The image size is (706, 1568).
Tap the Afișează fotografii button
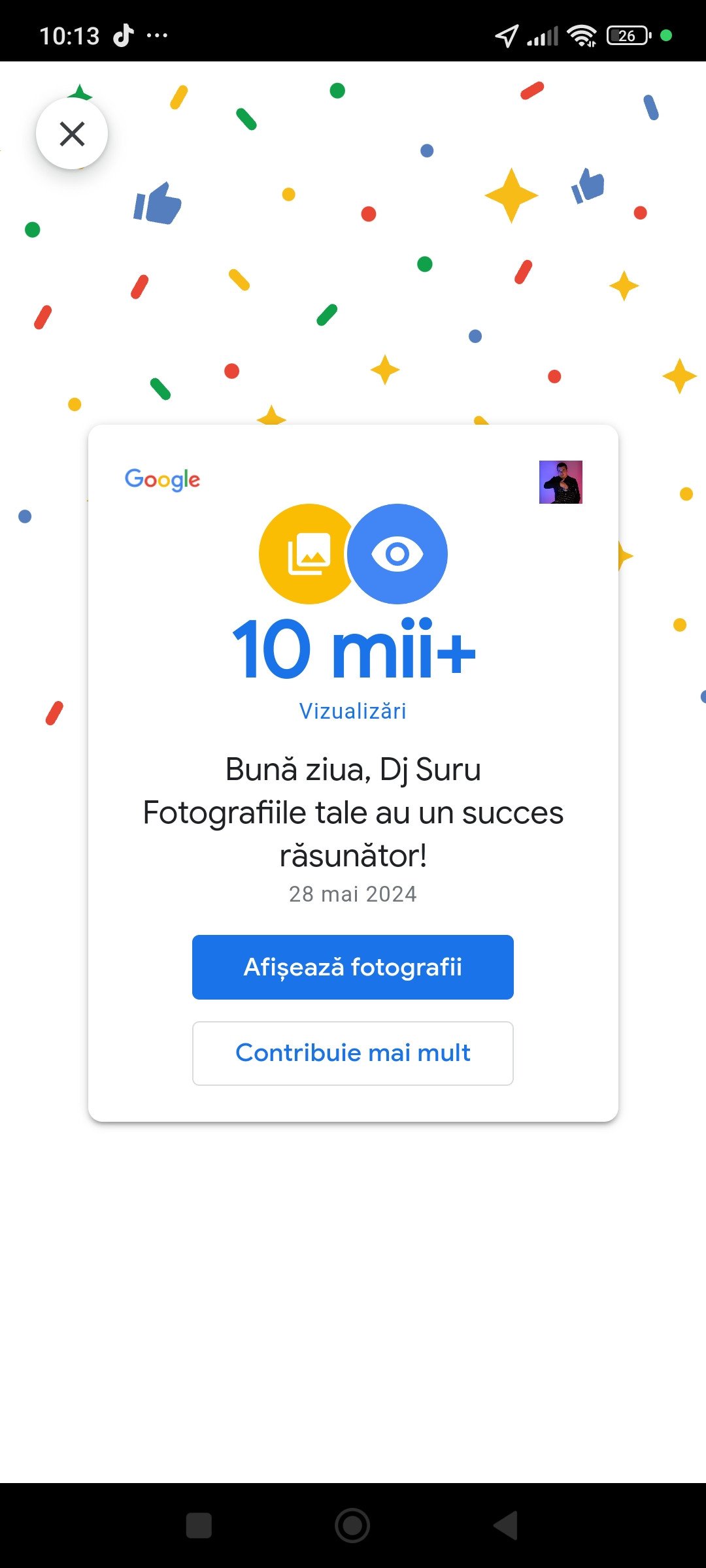click(353, 967)
